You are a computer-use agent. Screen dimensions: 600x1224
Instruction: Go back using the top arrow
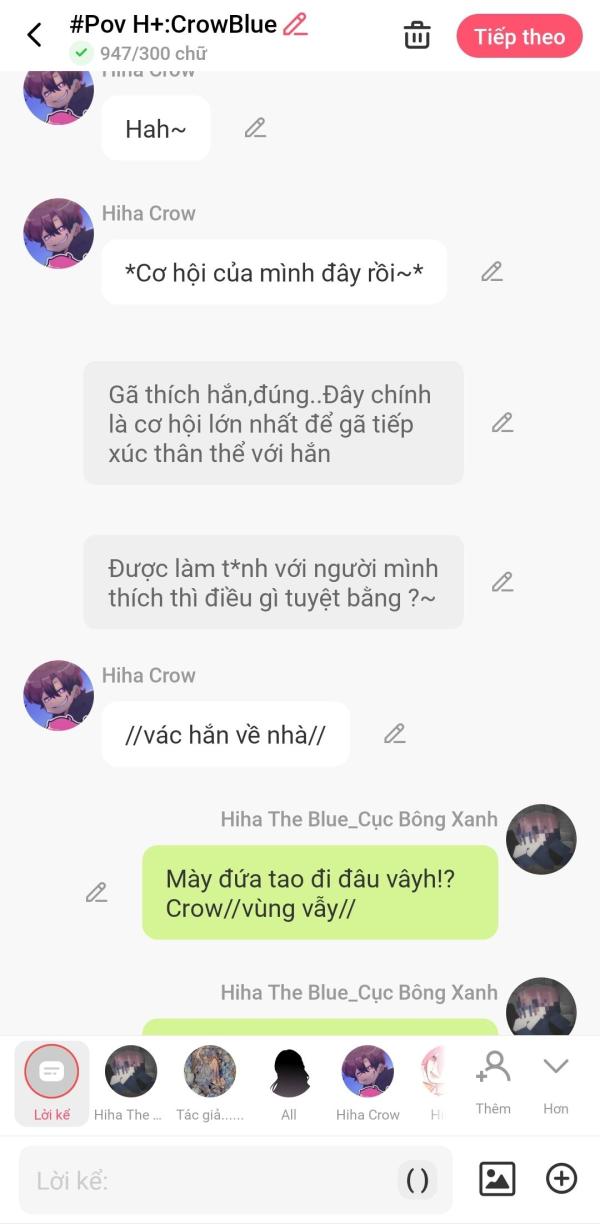[x=34, y=36]
